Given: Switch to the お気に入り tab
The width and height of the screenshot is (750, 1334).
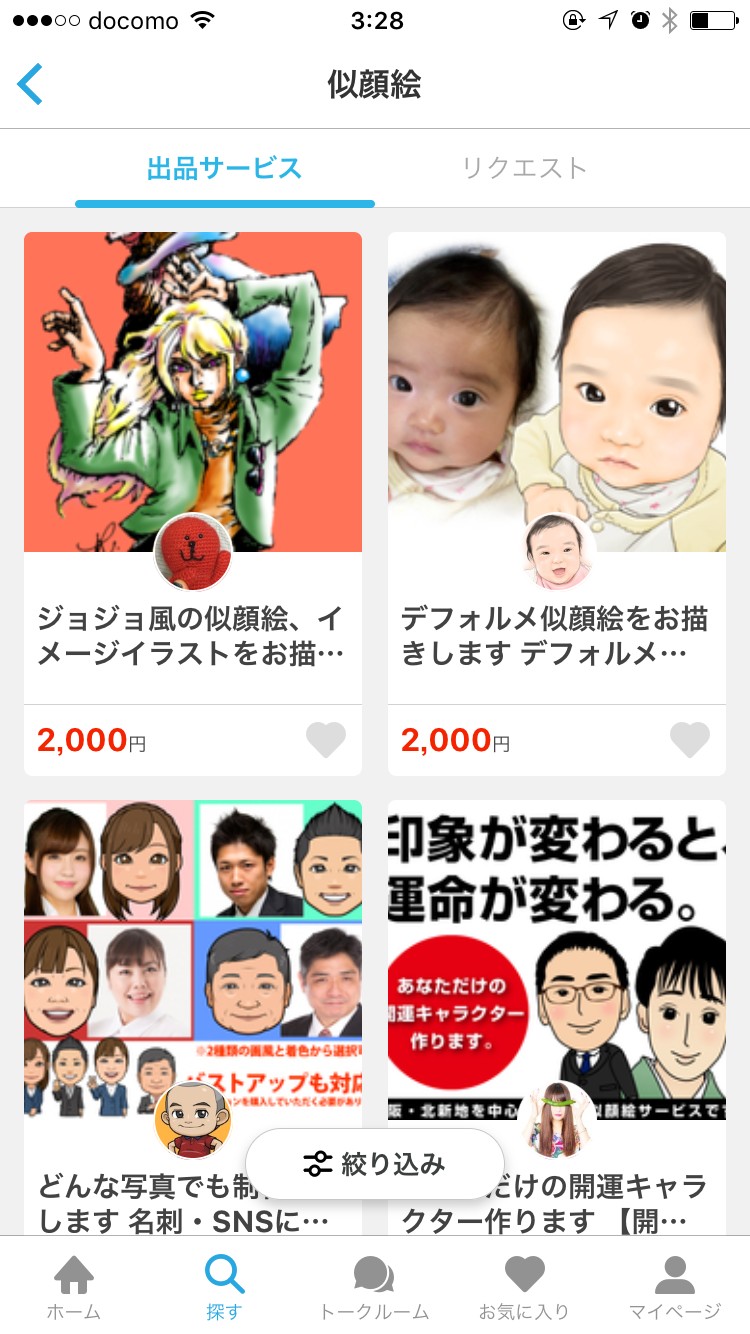Looking at the screenshot, I should pyautogui.click(x=524, y=1288).
